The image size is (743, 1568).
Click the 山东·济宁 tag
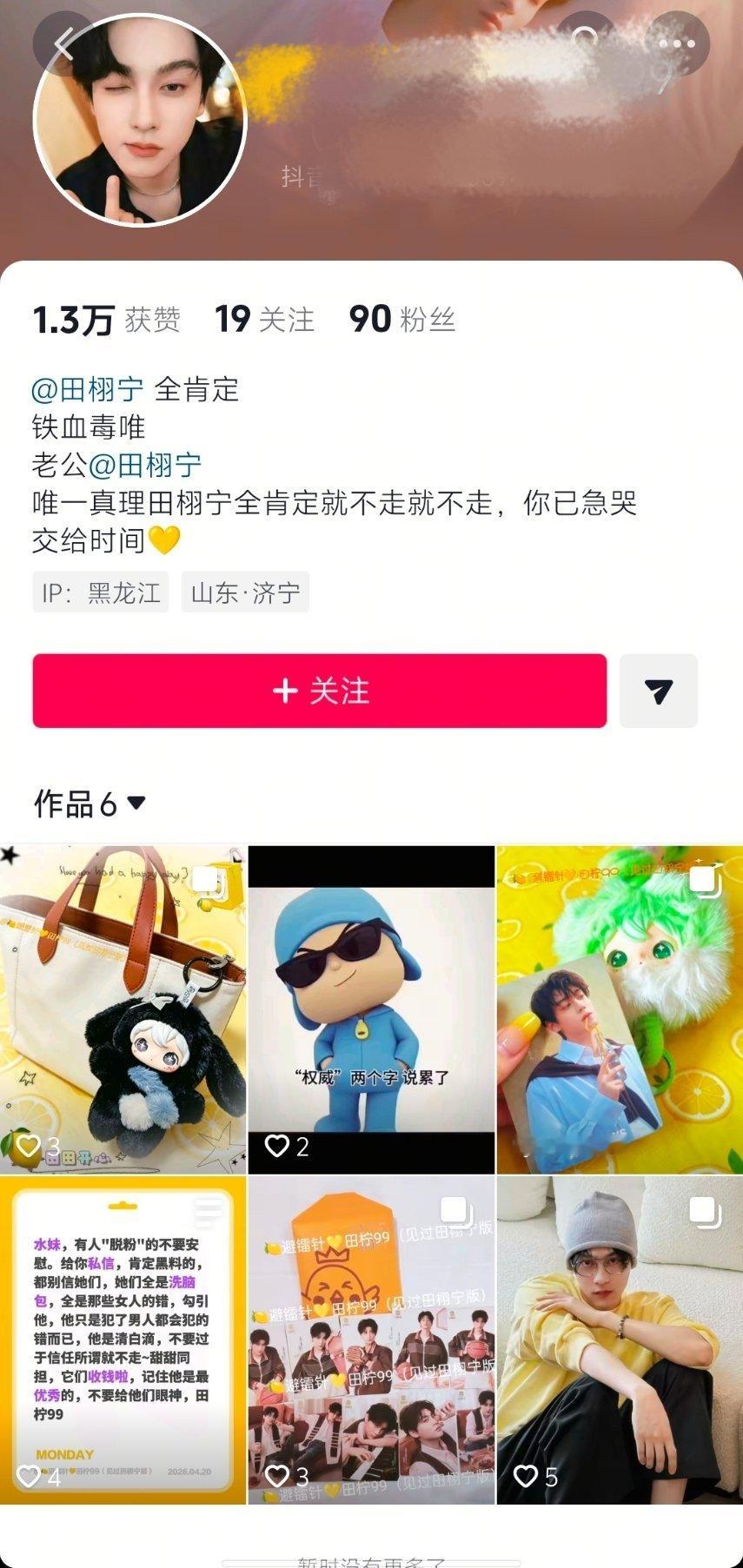246,592
